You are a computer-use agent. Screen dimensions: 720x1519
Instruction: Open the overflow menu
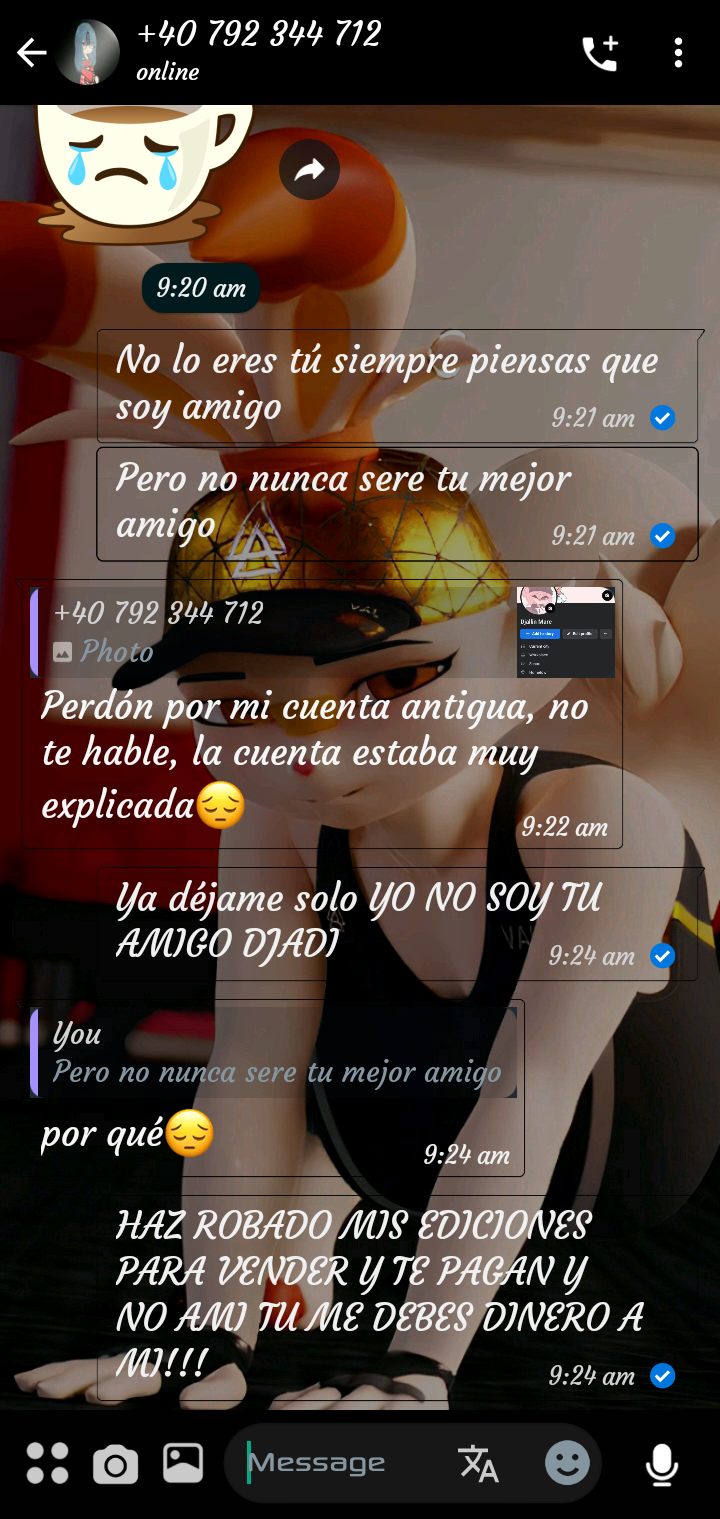[x=678, y=53]
